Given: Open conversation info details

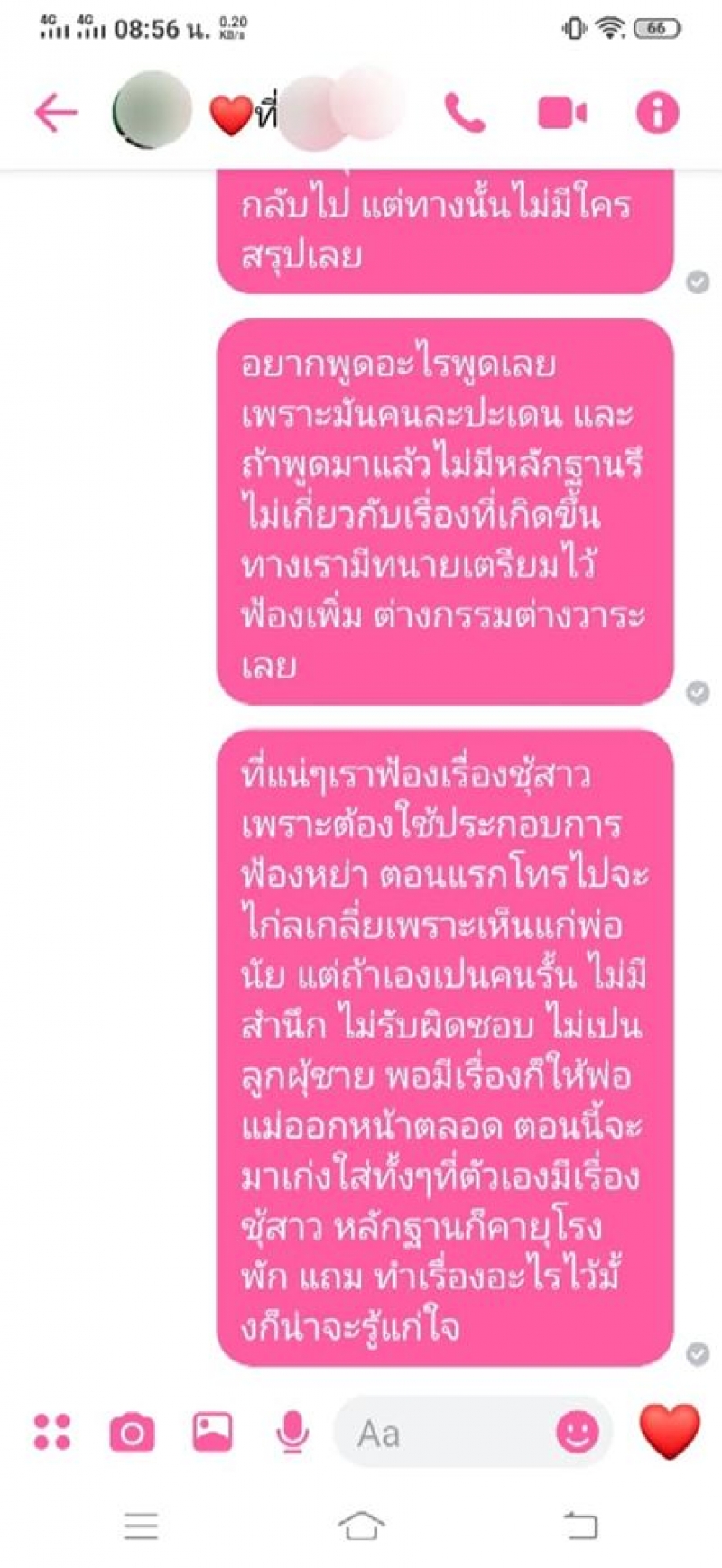Looking at the screenshot, I should 657,114.
